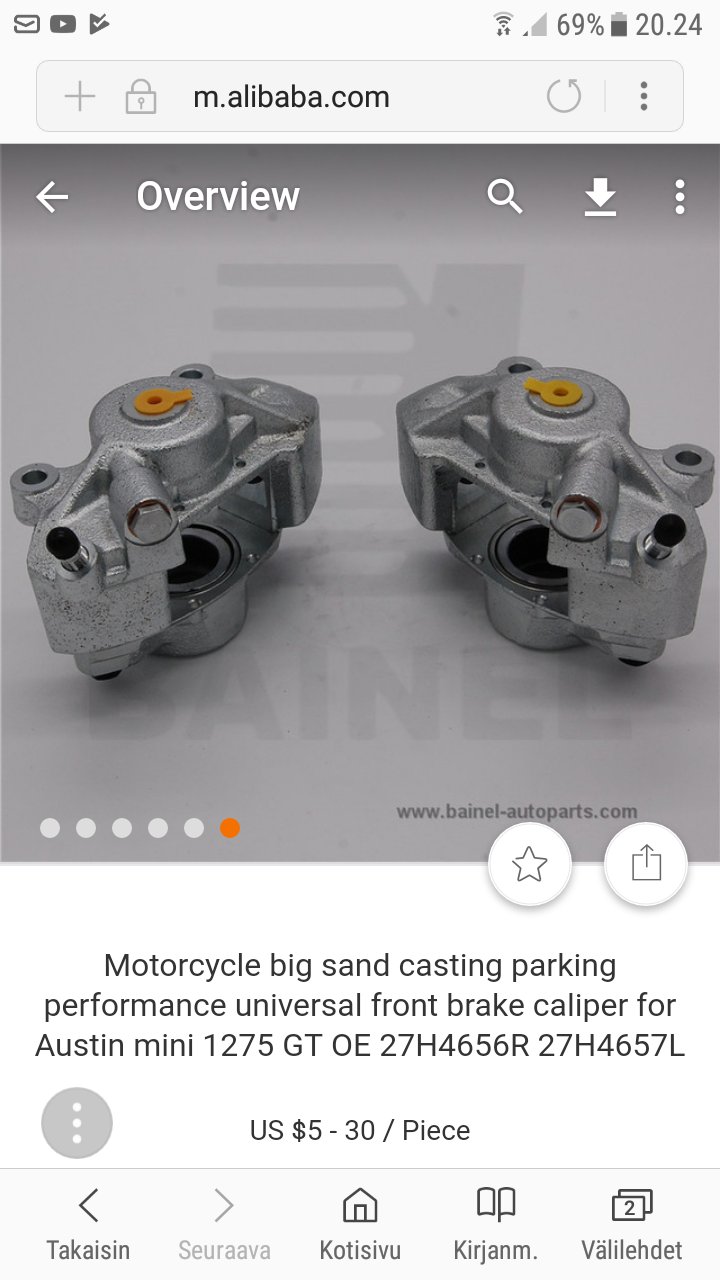
Task: Go back using the Overview arrow
Action: 52,197
